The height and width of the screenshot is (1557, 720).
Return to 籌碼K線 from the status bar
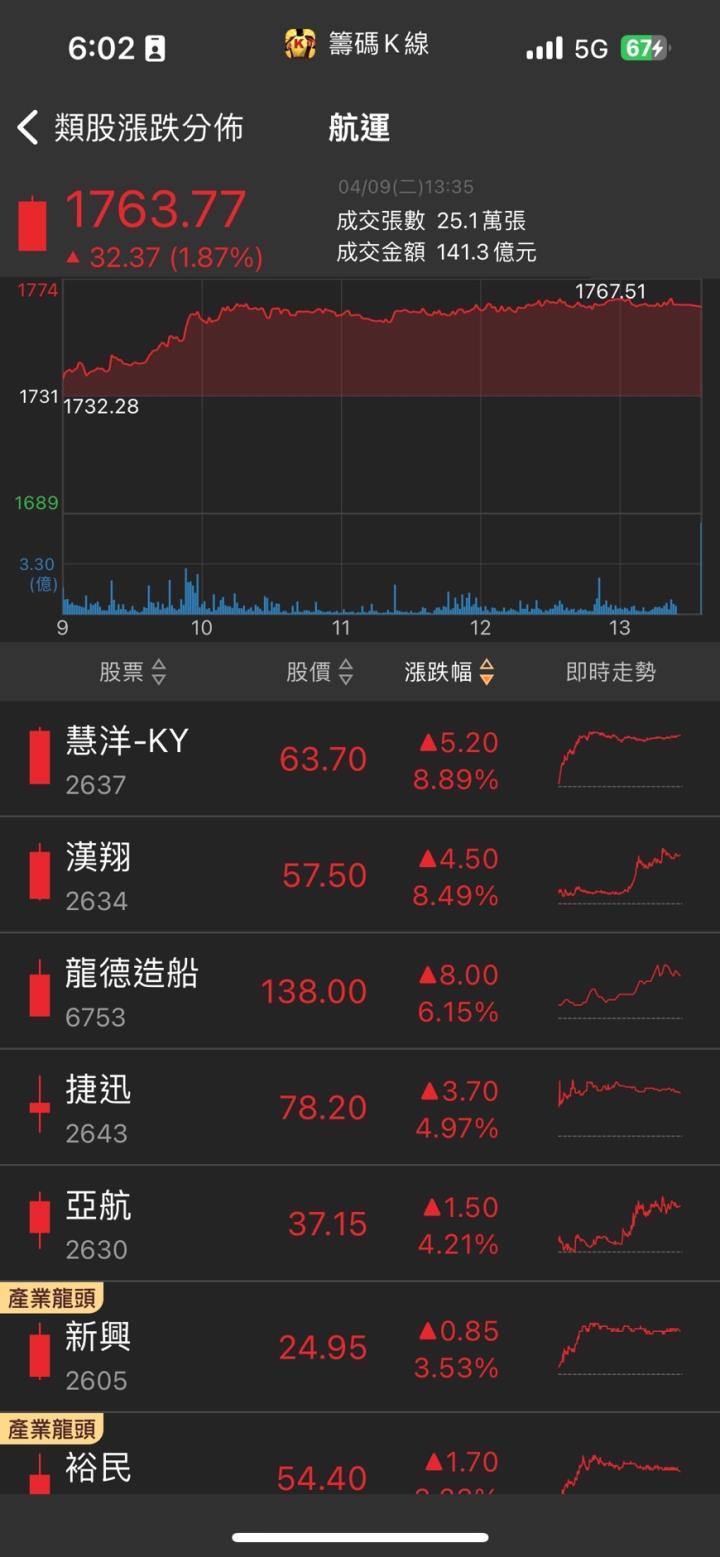point(357,44)
